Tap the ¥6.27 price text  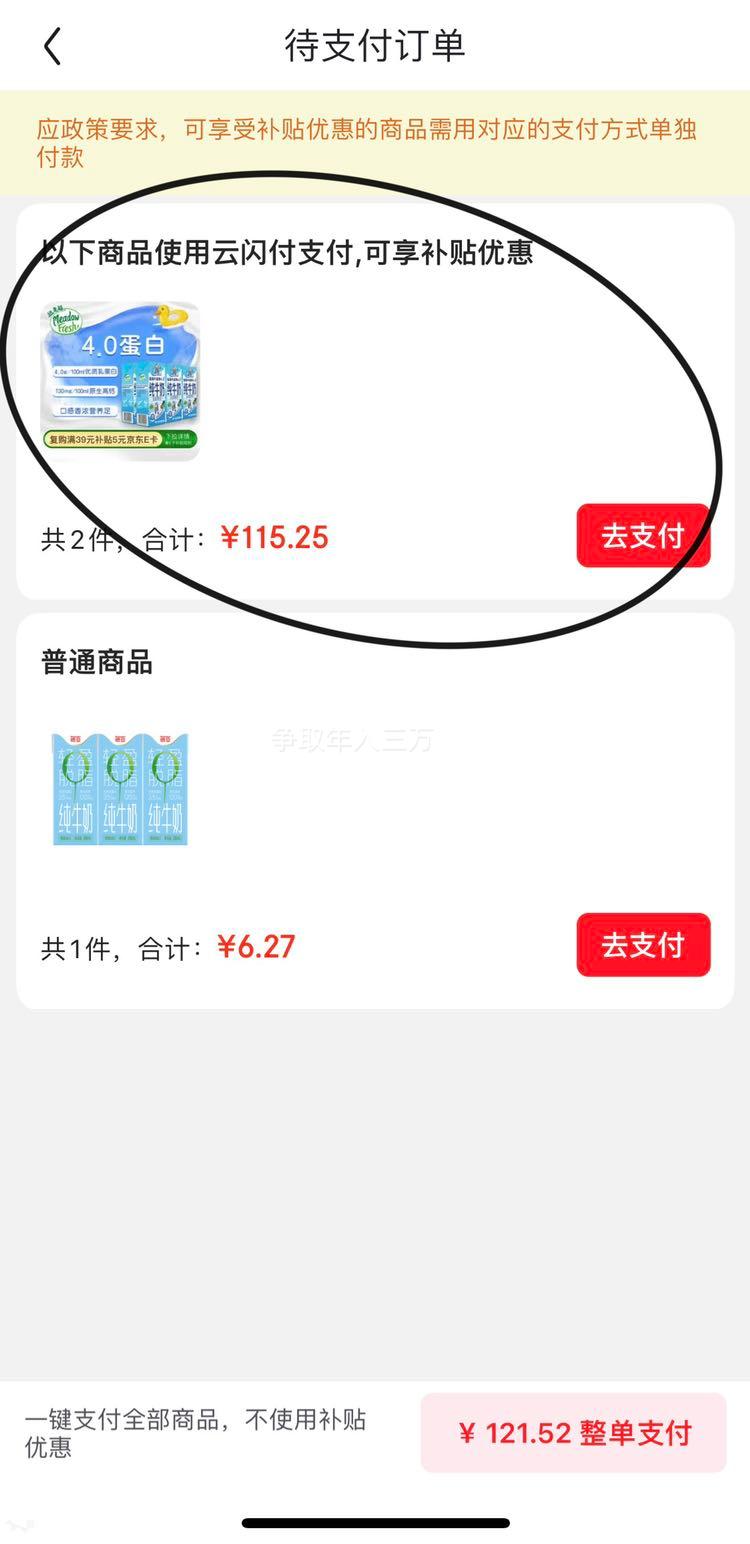pyautogui.click(x=255, y=945)
